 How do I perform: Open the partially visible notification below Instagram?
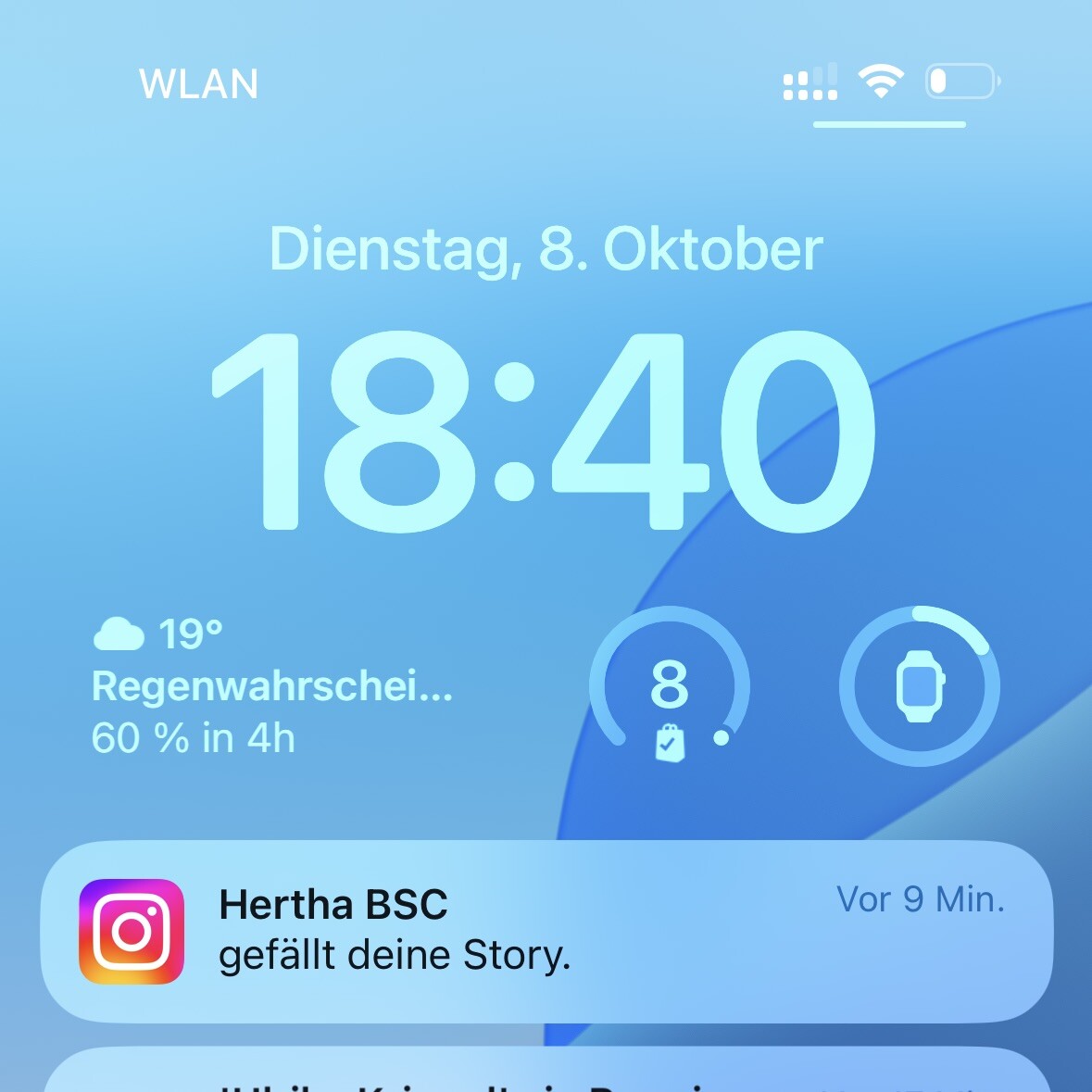pos(546,1073)
